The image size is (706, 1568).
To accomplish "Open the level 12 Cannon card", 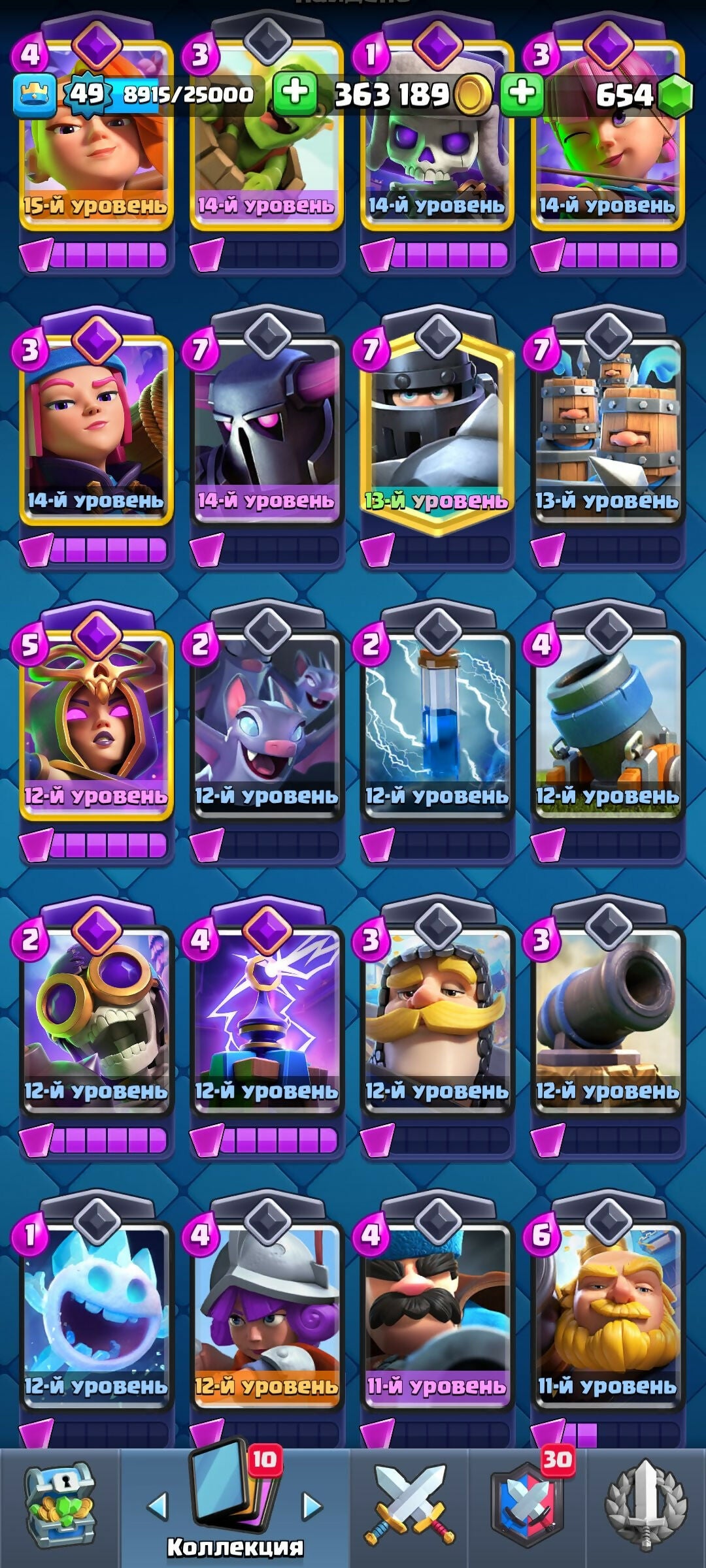I will [607, 1021].
